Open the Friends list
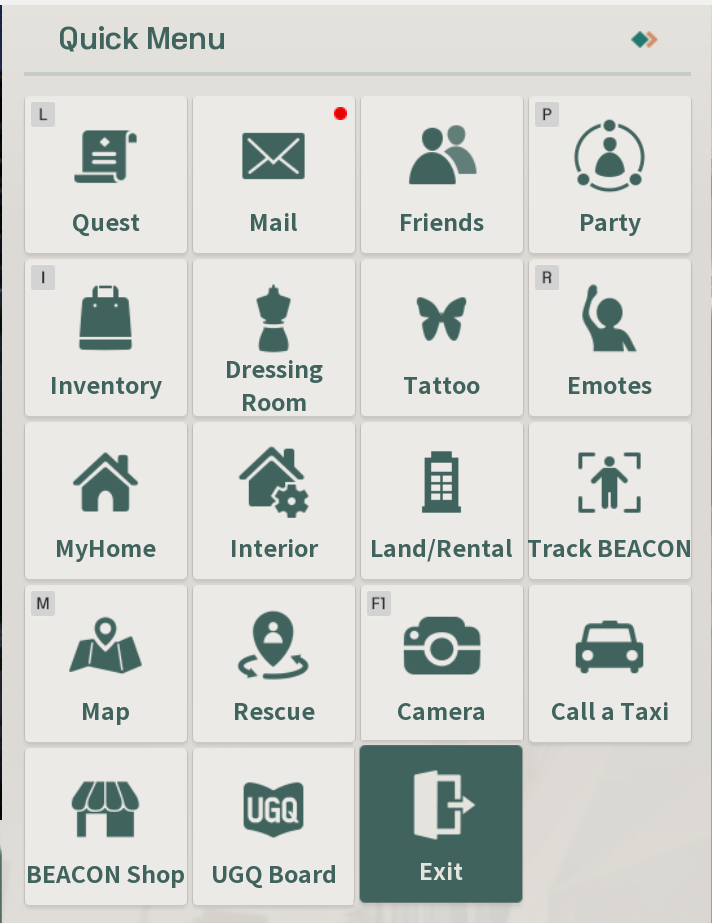The width and height of the screenshot is (712, 923). pyautogui.click(x=442, y=175)
